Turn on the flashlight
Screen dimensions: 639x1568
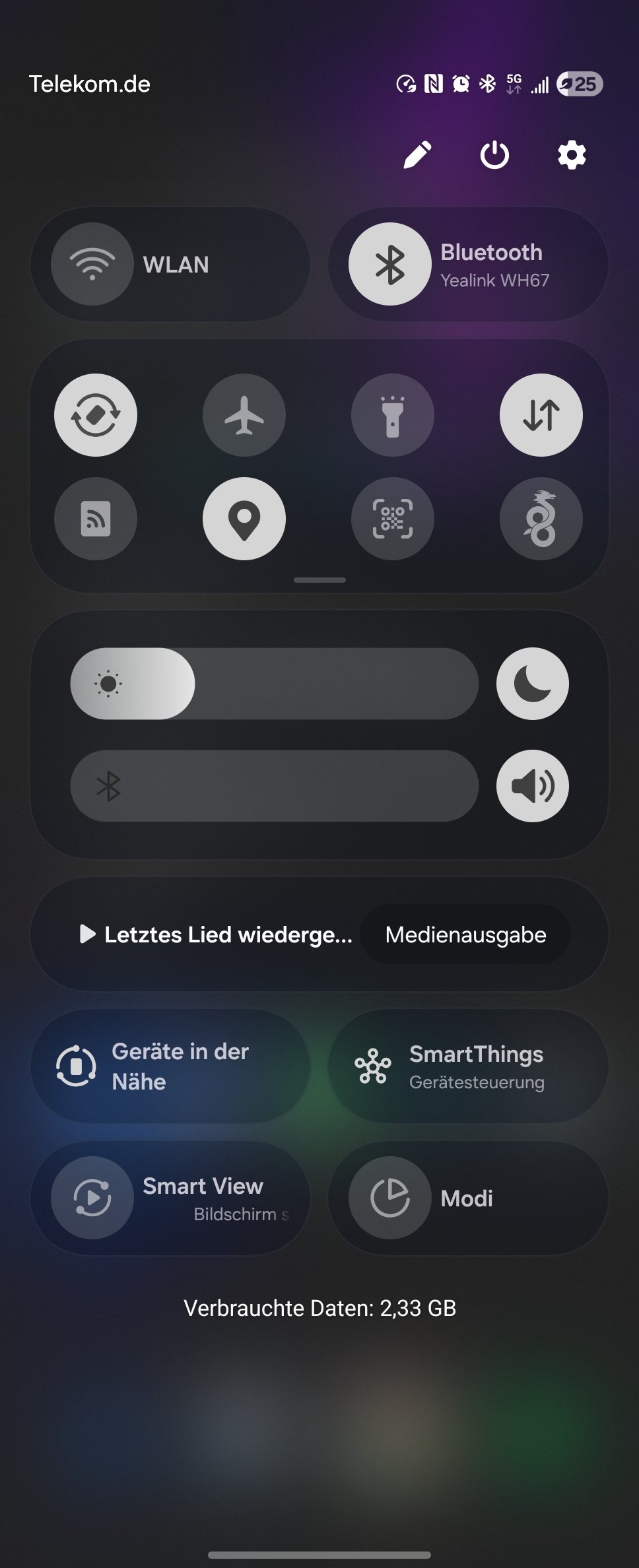pos(393,415)
